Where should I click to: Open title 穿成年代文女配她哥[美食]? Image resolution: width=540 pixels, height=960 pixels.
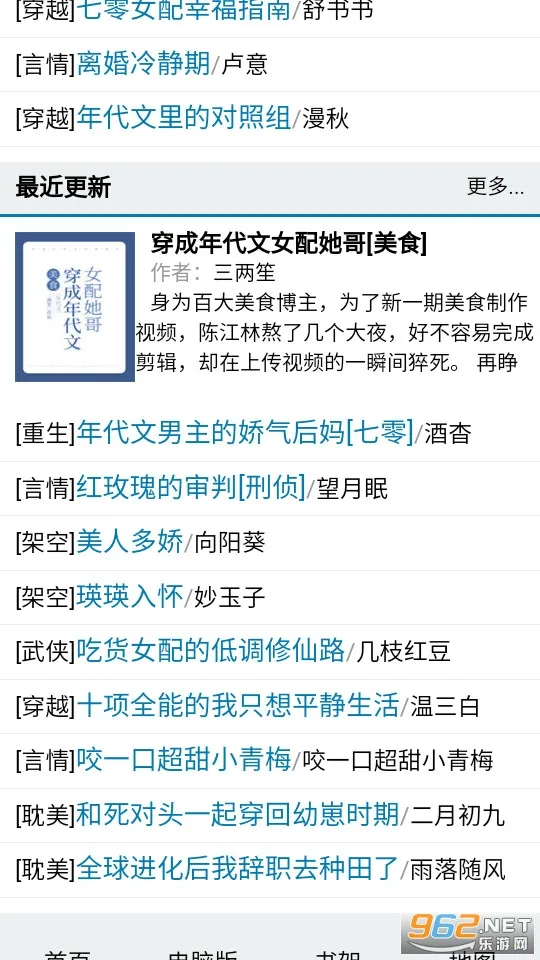pos(289,244)
